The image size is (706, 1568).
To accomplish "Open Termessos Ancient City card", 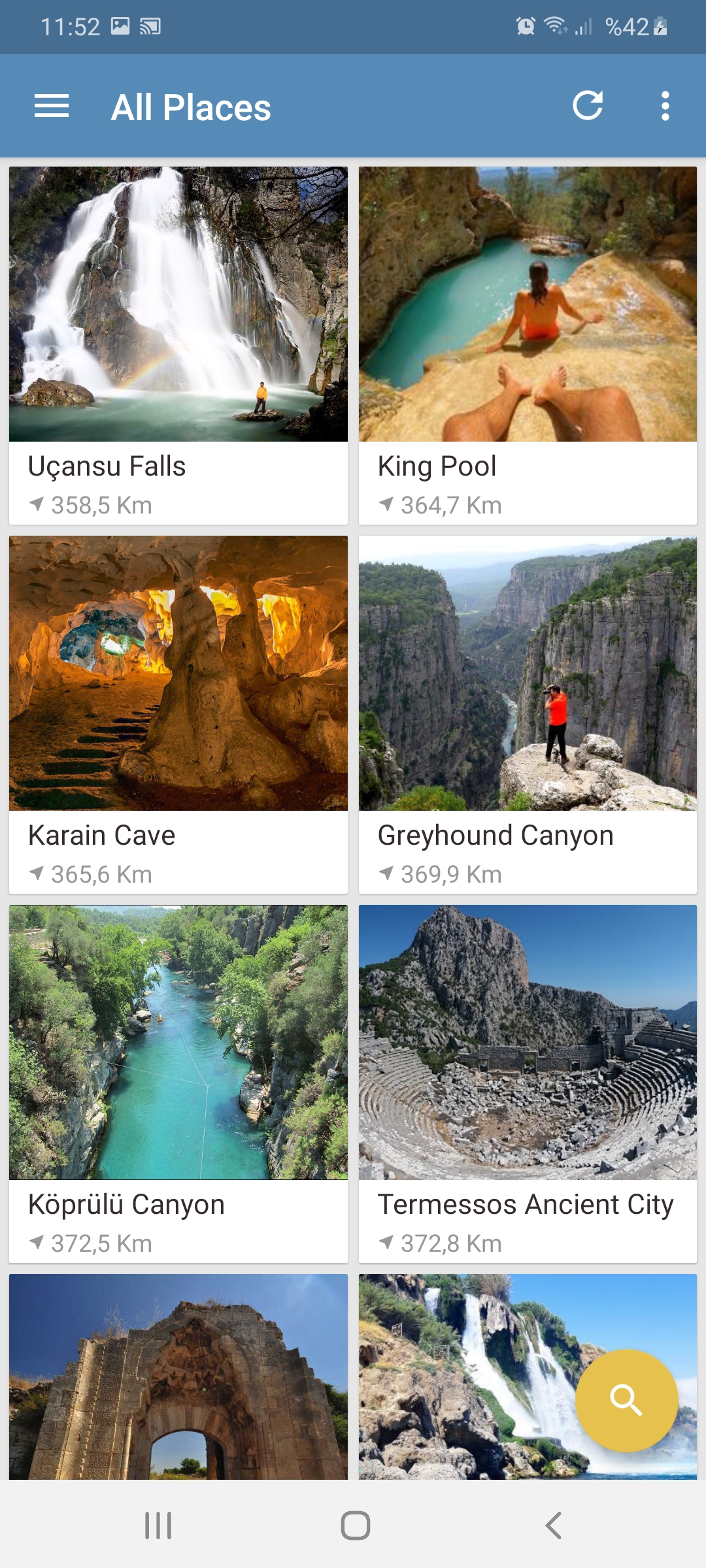I will pos(528,1083).
